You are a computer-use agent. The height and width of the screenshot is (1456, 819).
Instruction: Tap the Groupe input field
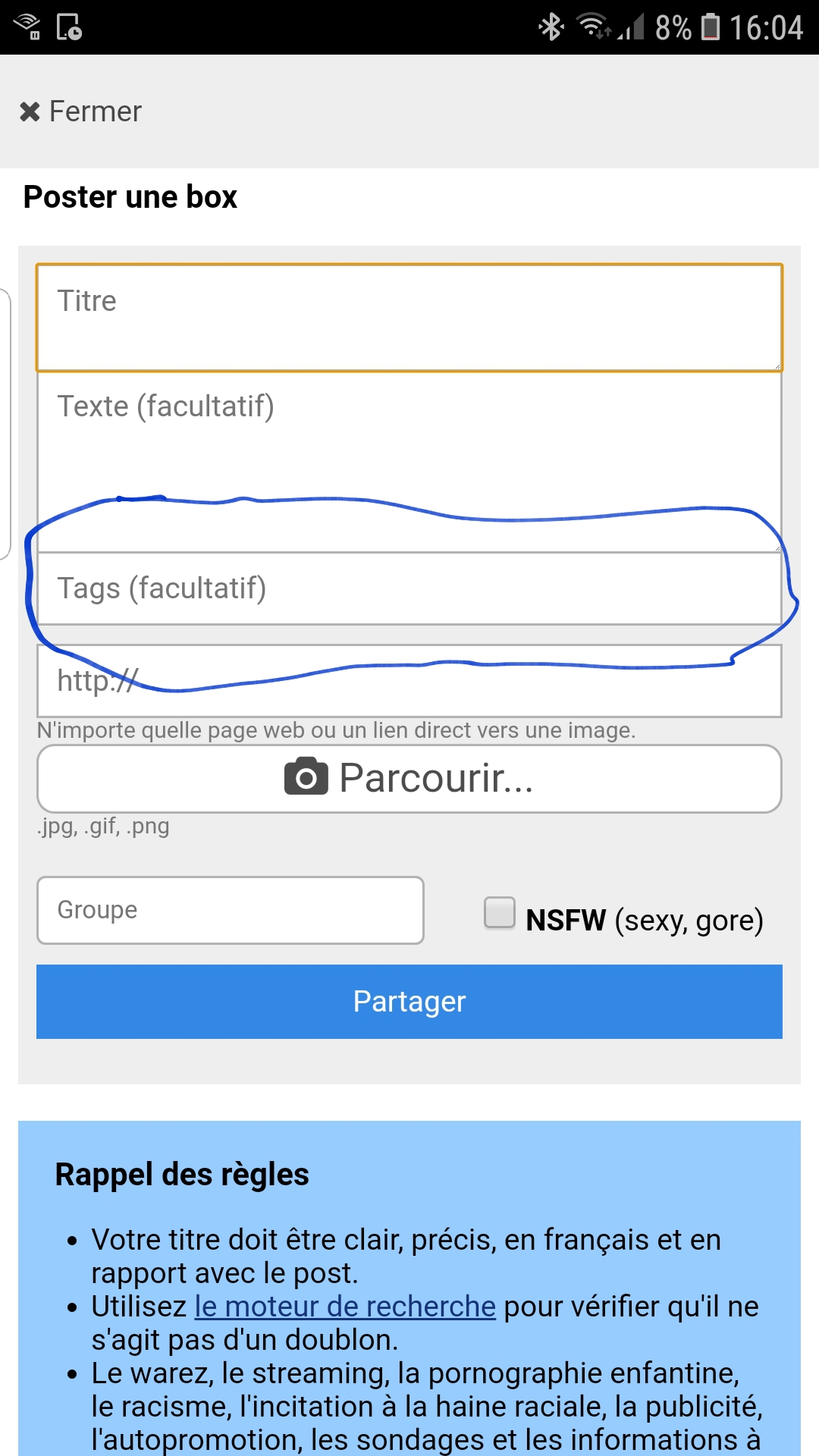coord(230,910)
